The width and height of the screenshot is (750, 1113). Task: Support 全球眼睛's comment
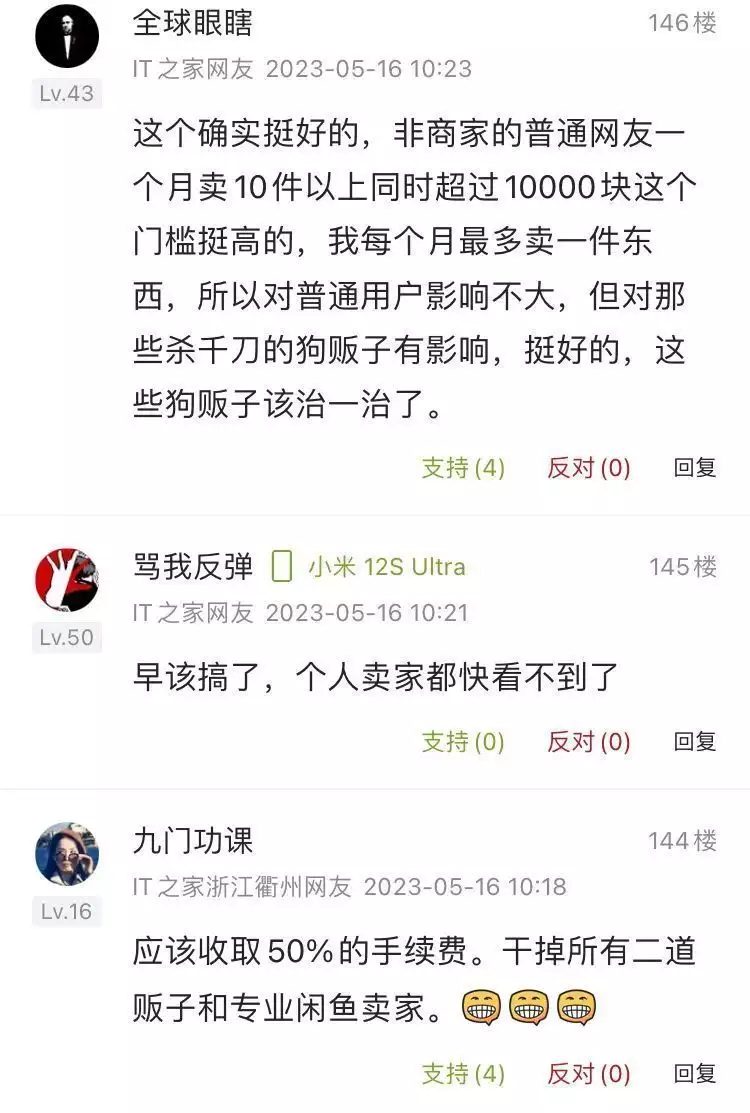click(463, 468)
